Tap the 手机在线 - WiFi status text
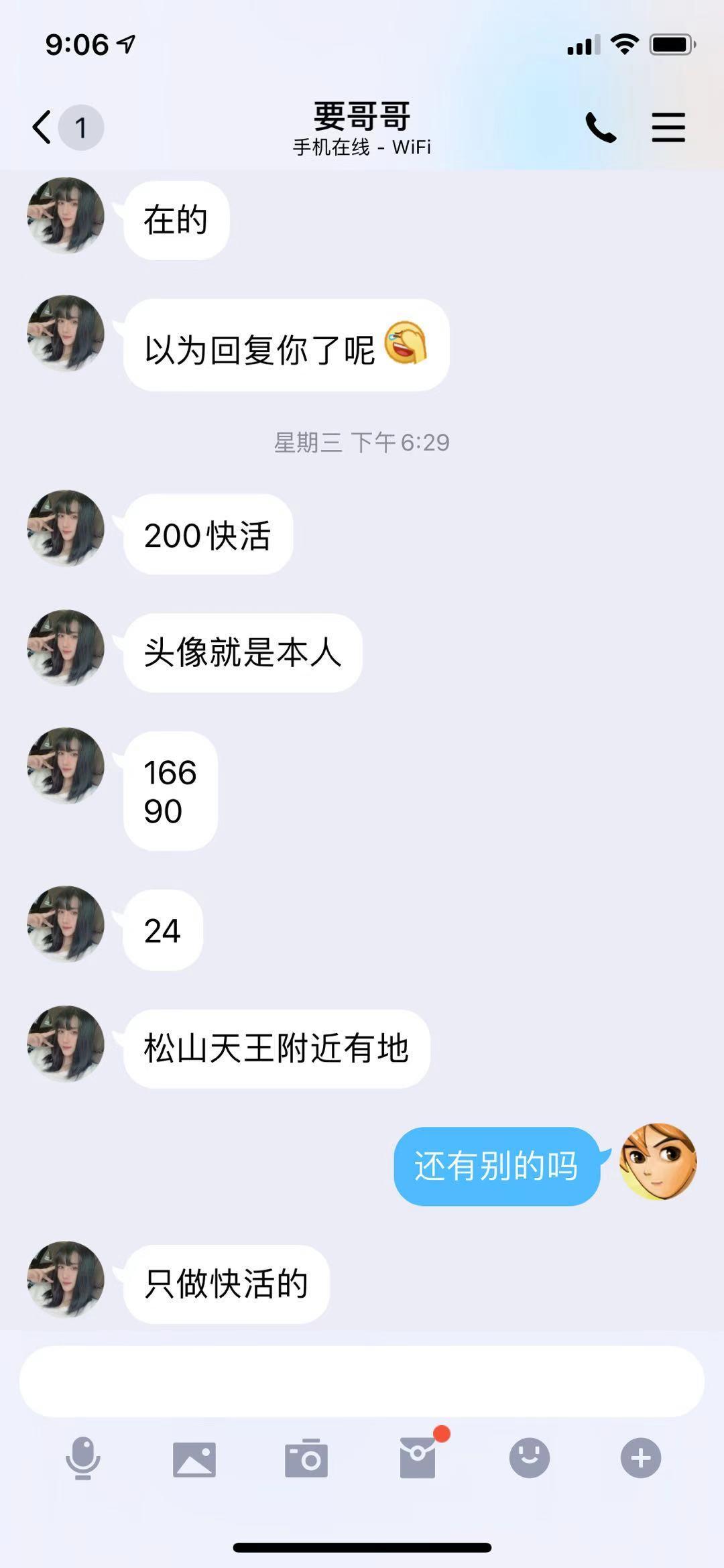The width and height of the screenshot is (724, 1568). pyautogui.click(x=361, y=147)
